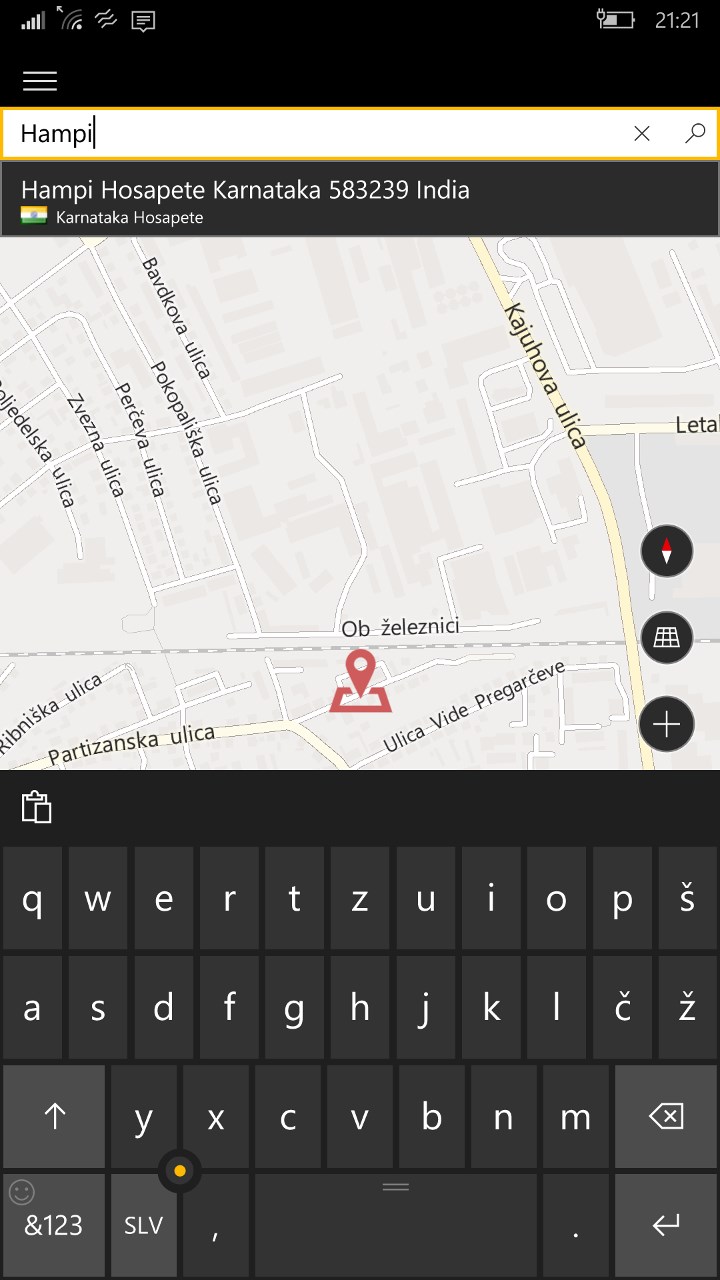Image resolution: width=720 pixels, height=1280 pixels.
Task: Click inside the Hampi search field
Action: 300,133
